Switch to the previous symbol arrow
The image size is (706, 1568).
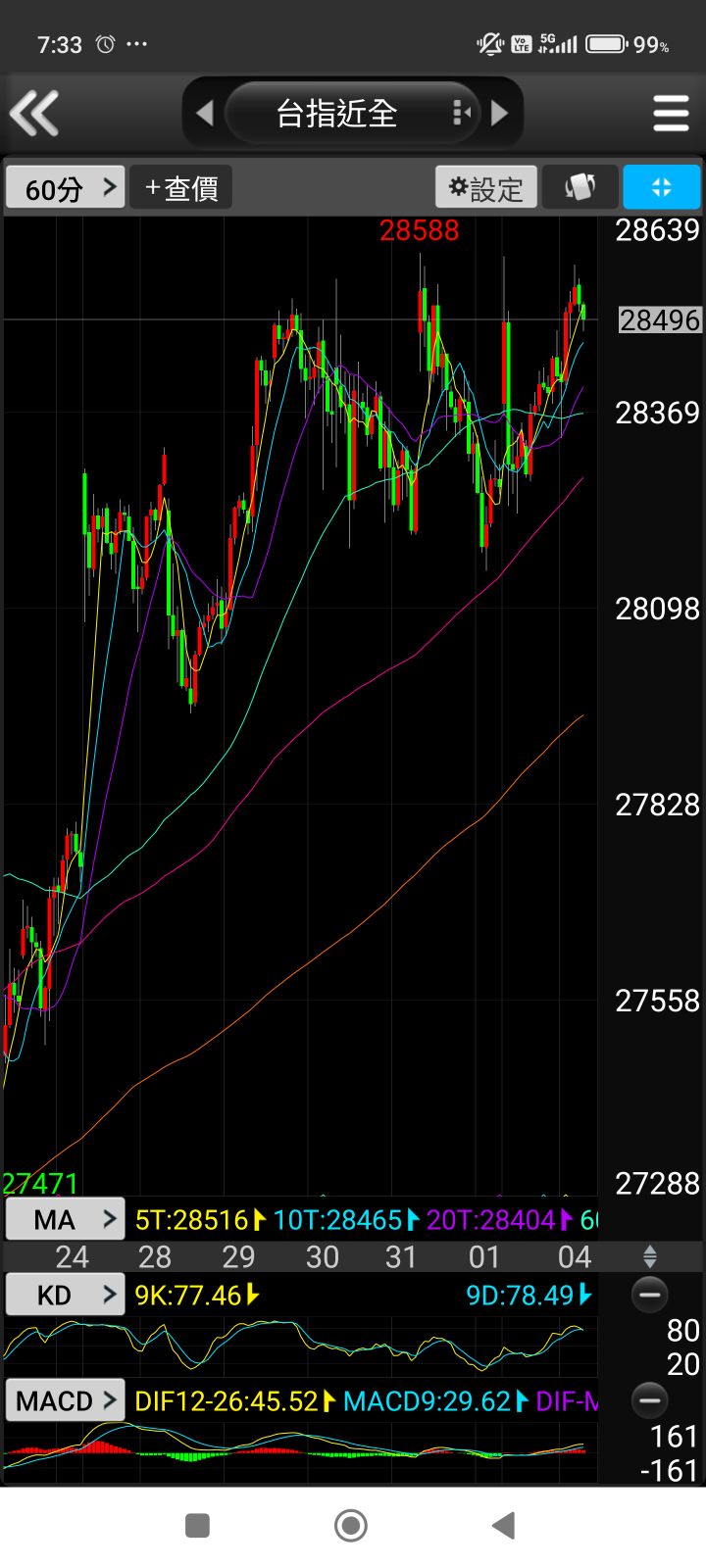[x=205, y=114]
